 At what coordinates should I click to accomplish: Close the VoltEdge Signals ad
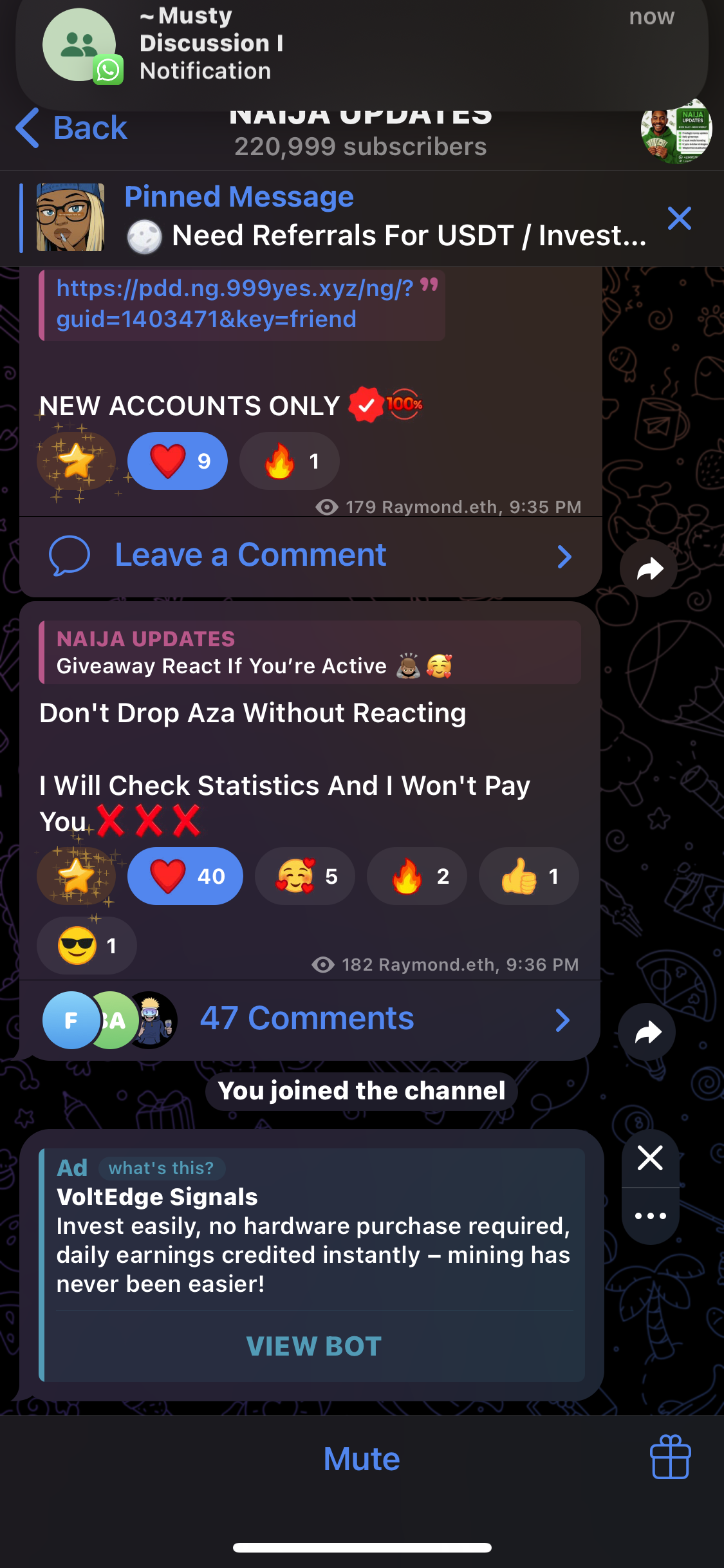650,1158
